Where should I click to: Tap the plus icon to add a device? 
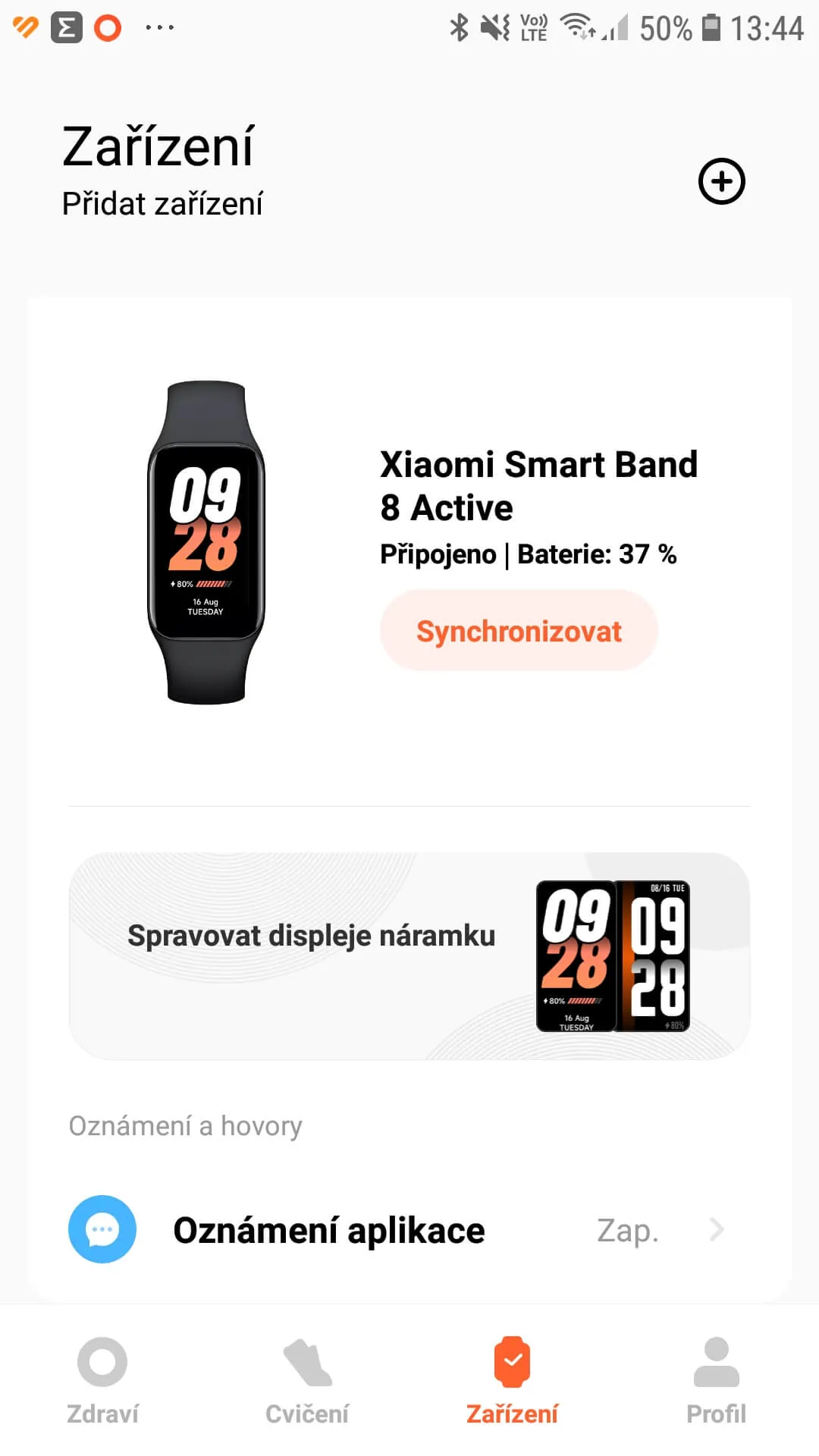tap(721, 181)
